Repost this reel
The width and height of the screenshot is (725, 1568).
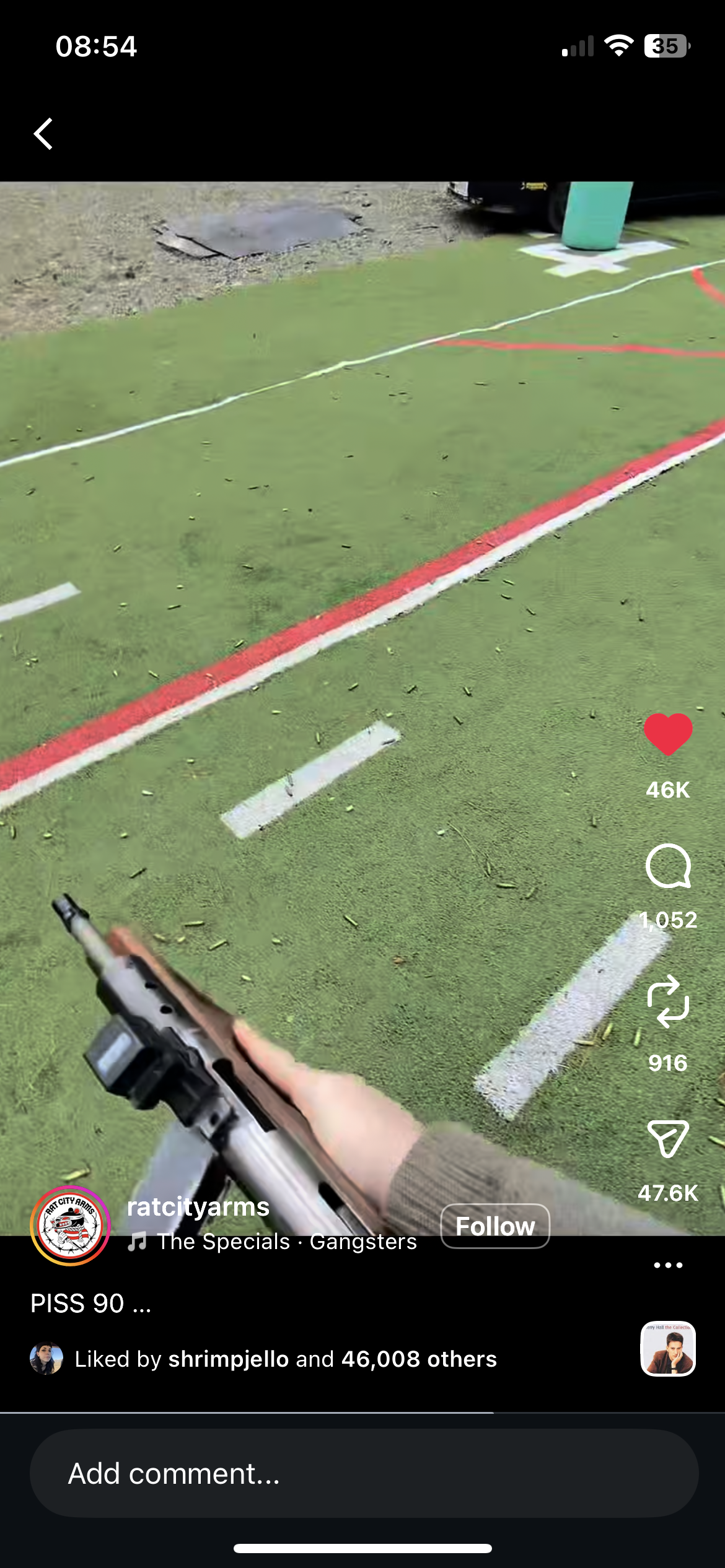tap(667, 1001)
